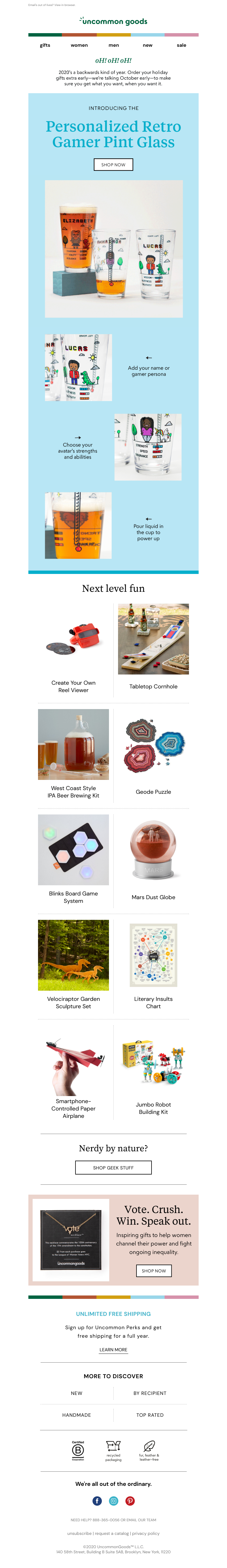
Task: View the Geode Puzzle product
Action: [x=153, y=791]
